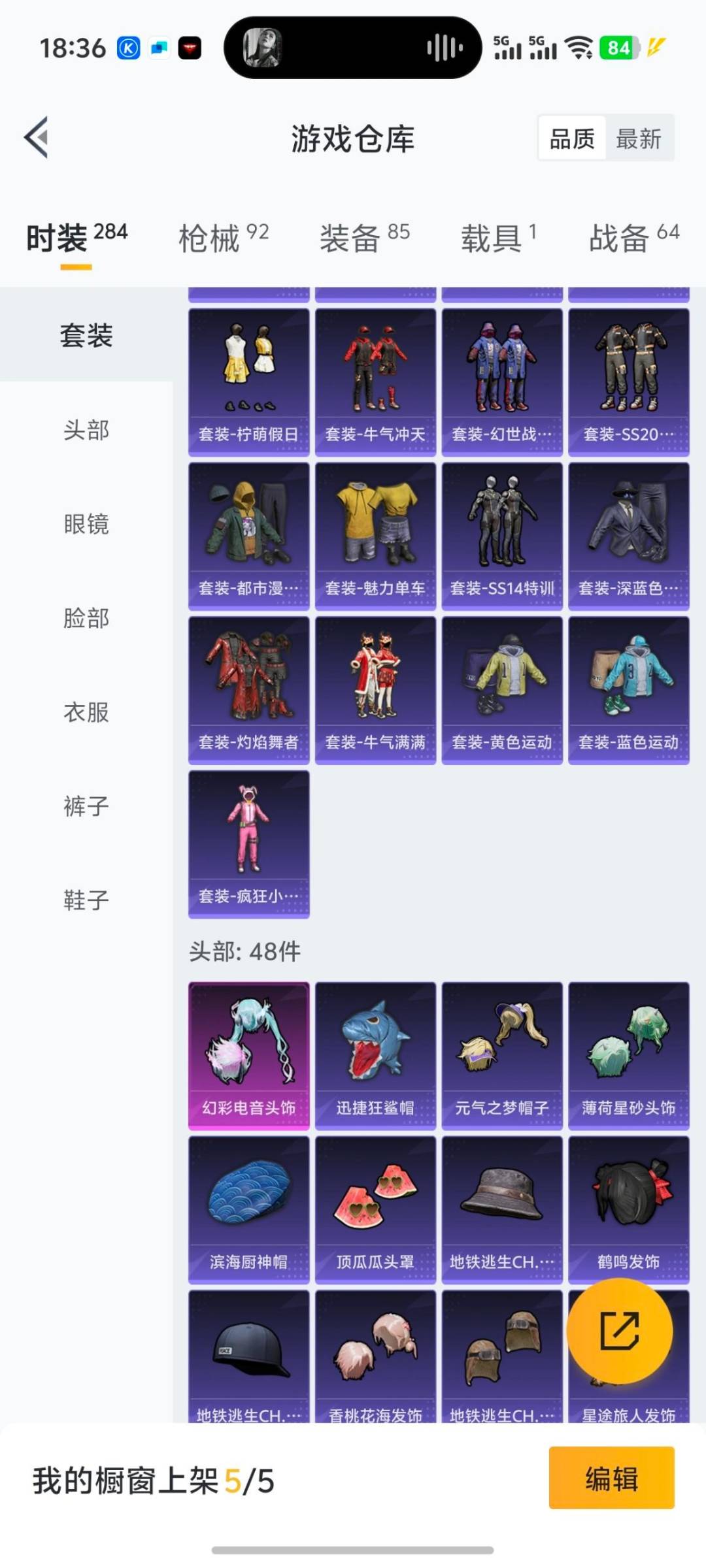
Task: View the 迅捷狂鲨帽 headwear
Action: pos(375,1055)
